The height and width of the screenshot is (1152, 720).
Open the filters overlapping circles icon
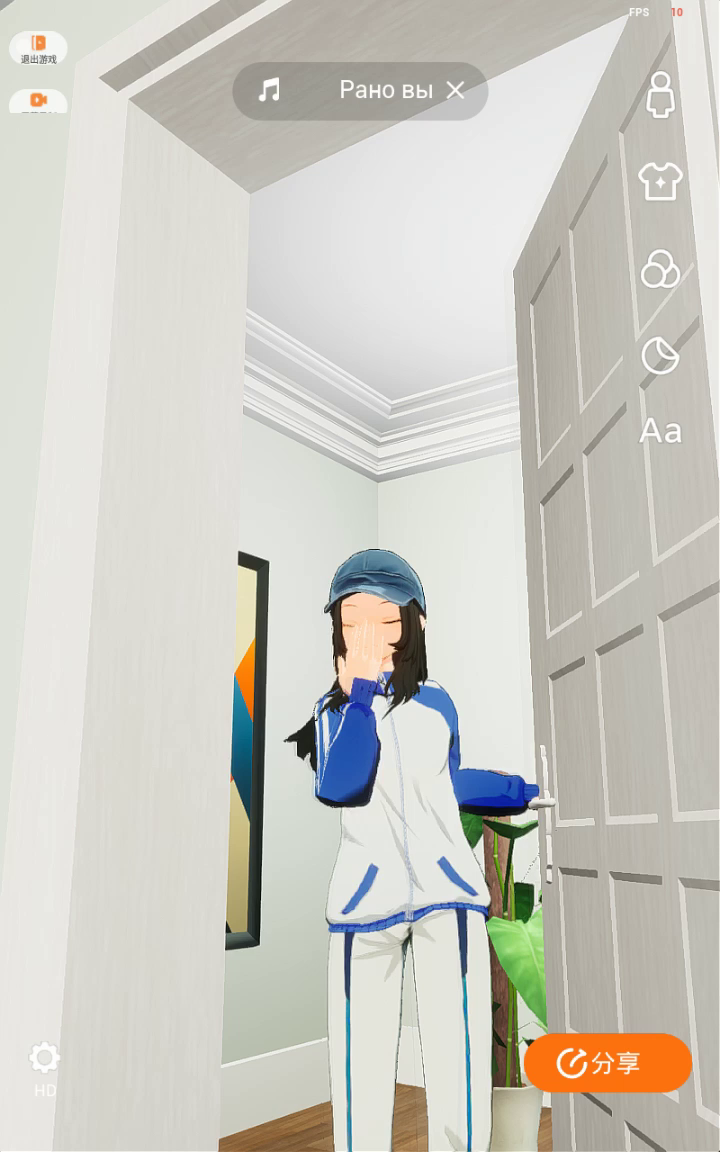pyautogui.click(x=660, y=268)
